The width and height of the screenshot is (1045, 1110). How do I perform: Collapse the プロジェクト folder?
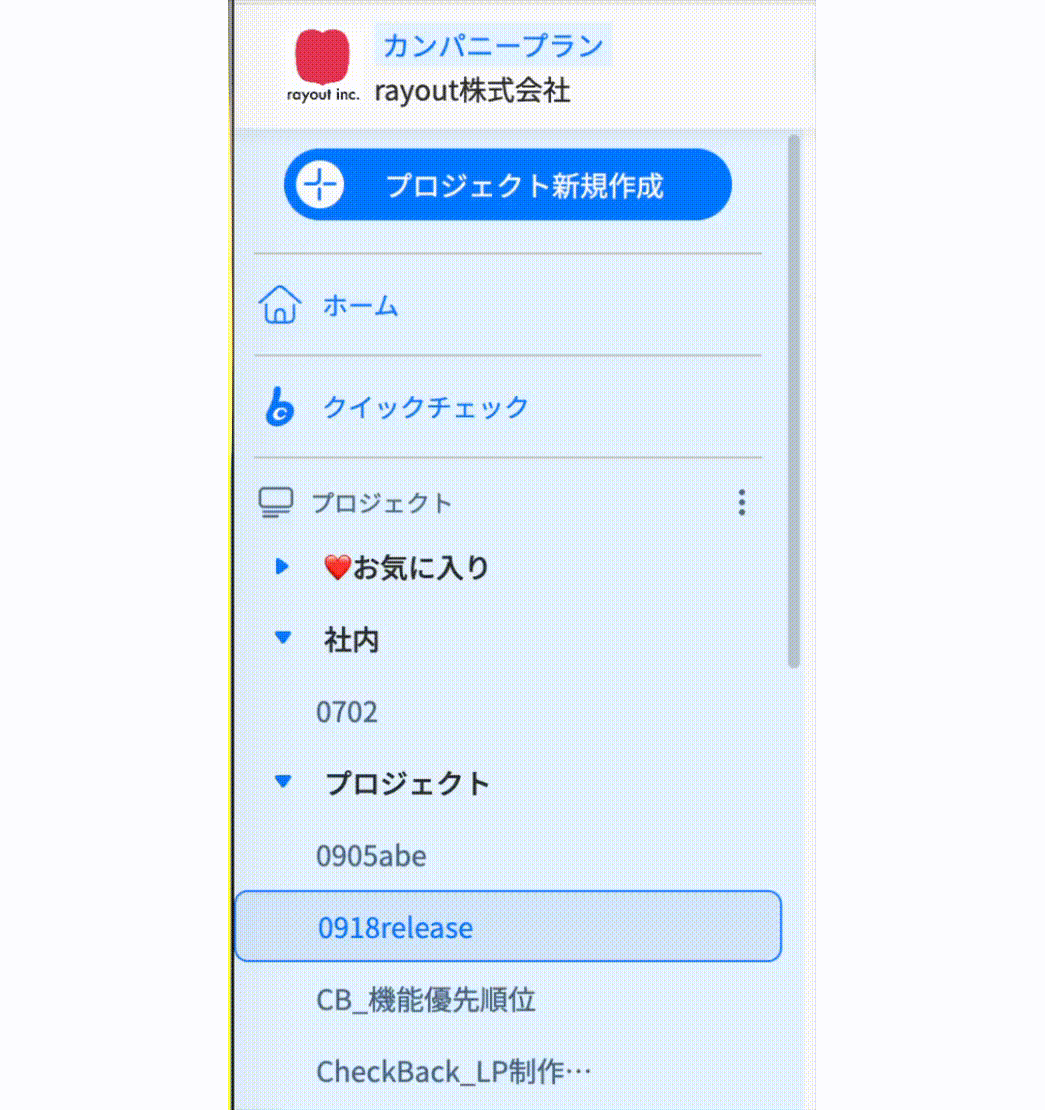(x=283, y=782)
